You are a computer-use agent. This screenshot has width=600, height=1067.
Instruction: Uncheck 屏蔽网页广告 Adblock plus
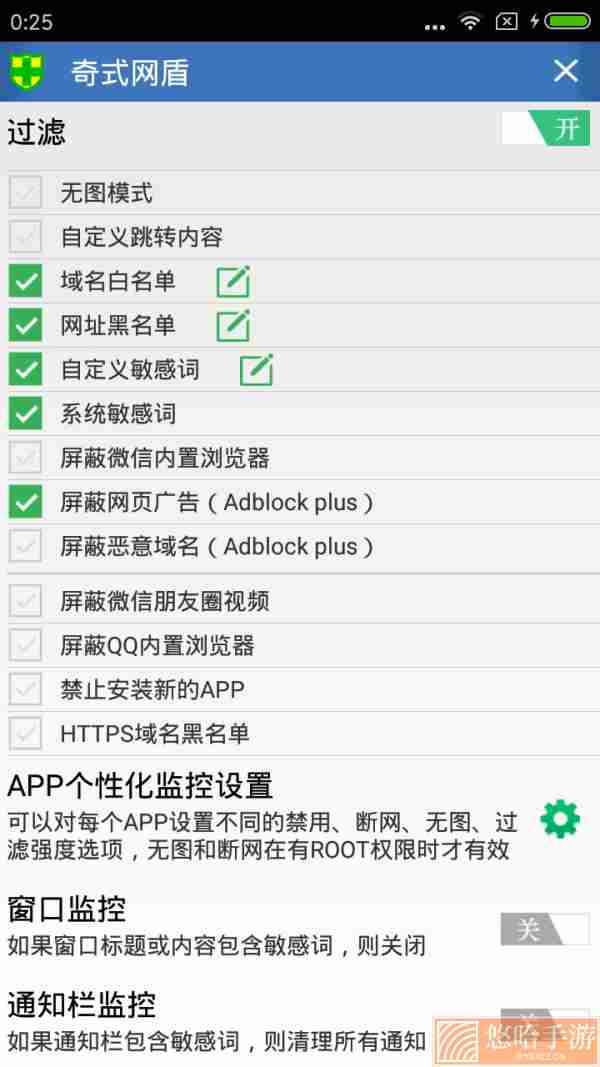26,502
